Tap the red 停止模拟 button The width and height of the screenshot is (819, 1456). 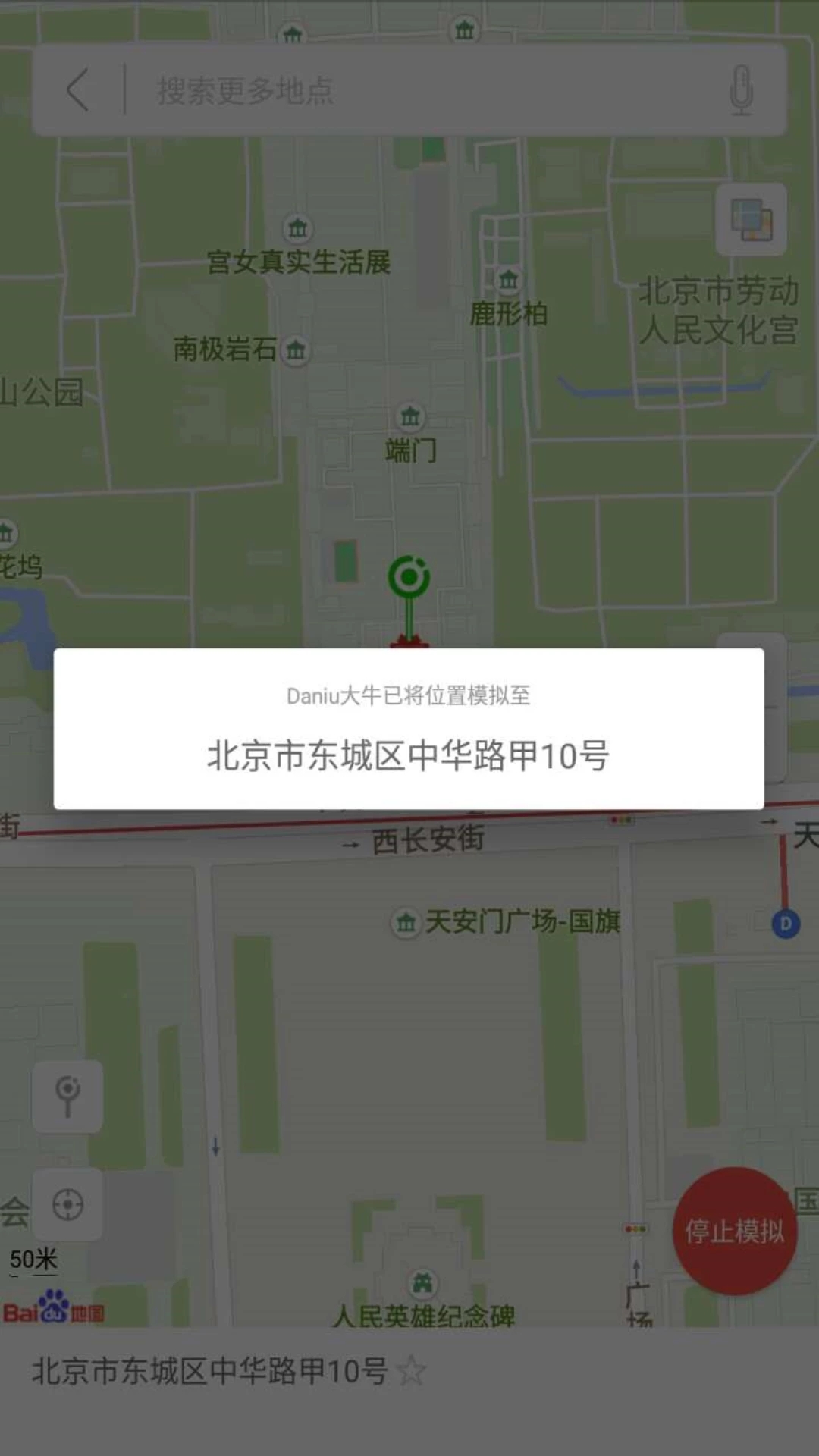[x=735, y=1230]
